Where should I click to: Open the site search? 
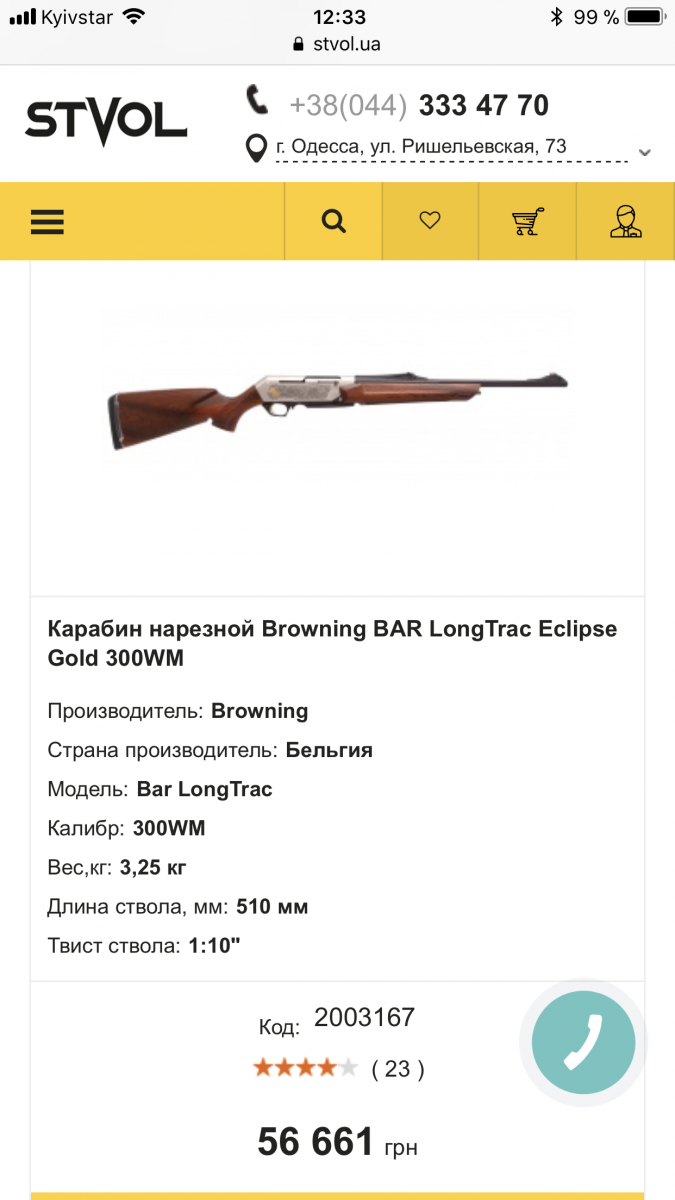(334, 221)
